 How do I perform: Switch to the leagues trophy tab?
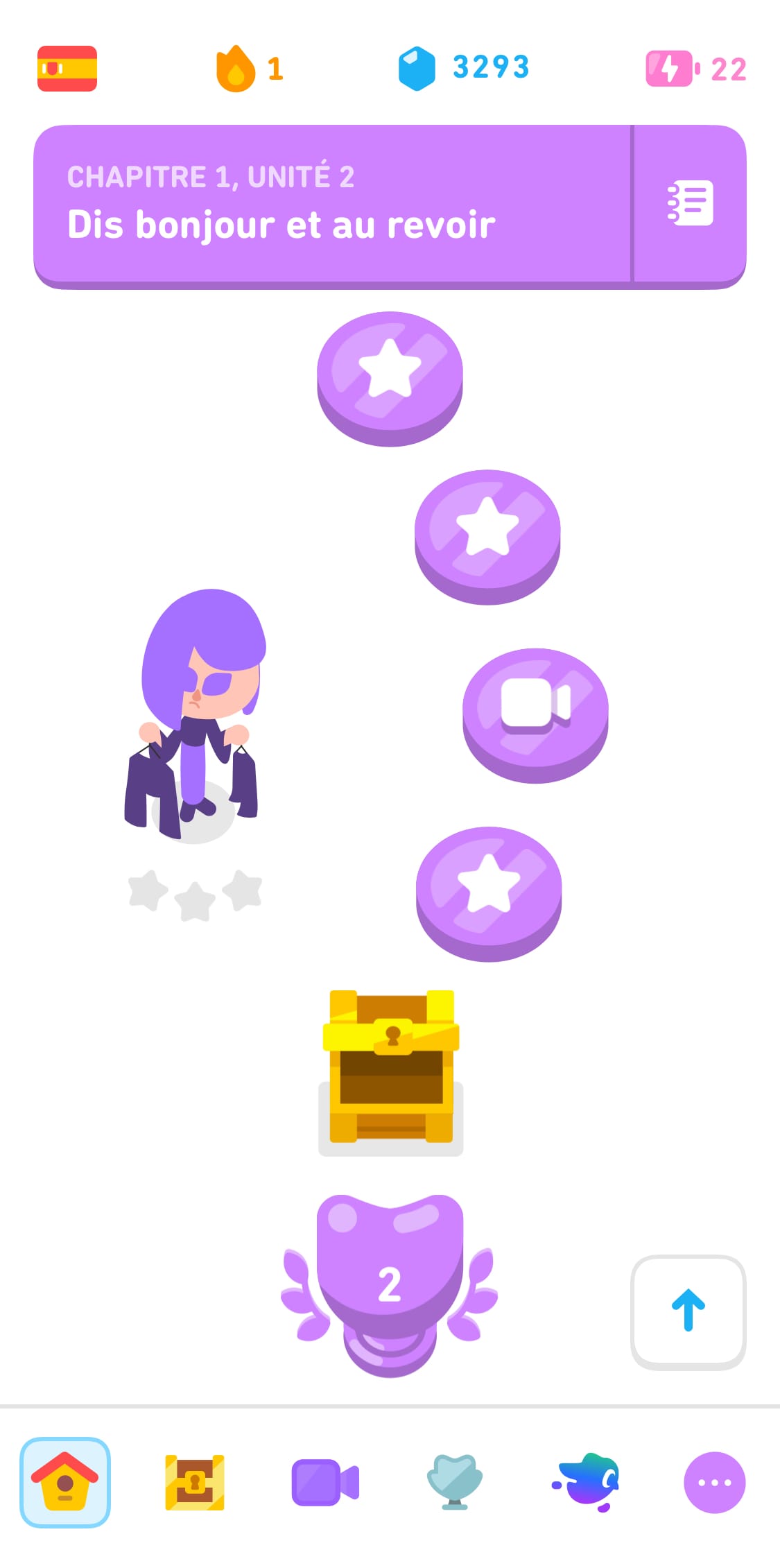(455, 1482)
